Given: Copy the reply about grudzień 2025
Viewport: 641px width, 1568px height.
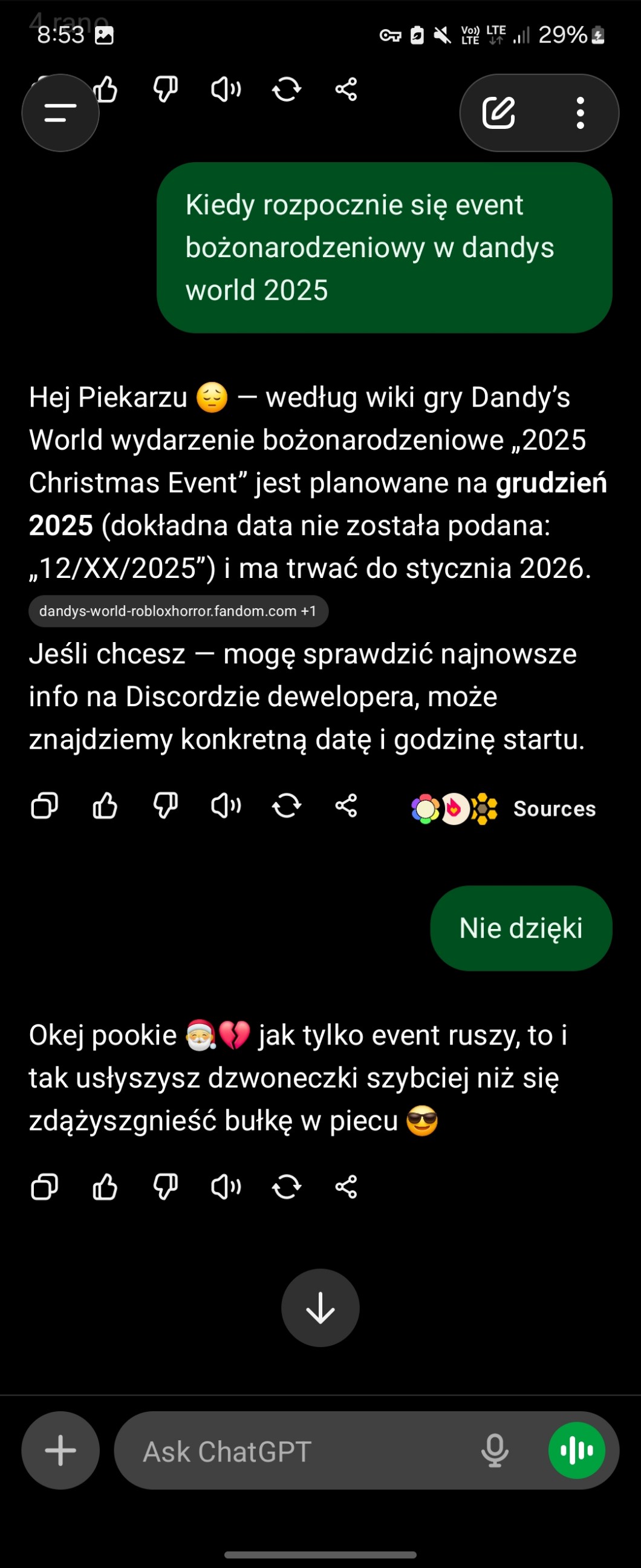Looking at the screenshot, I should point(44,806).
